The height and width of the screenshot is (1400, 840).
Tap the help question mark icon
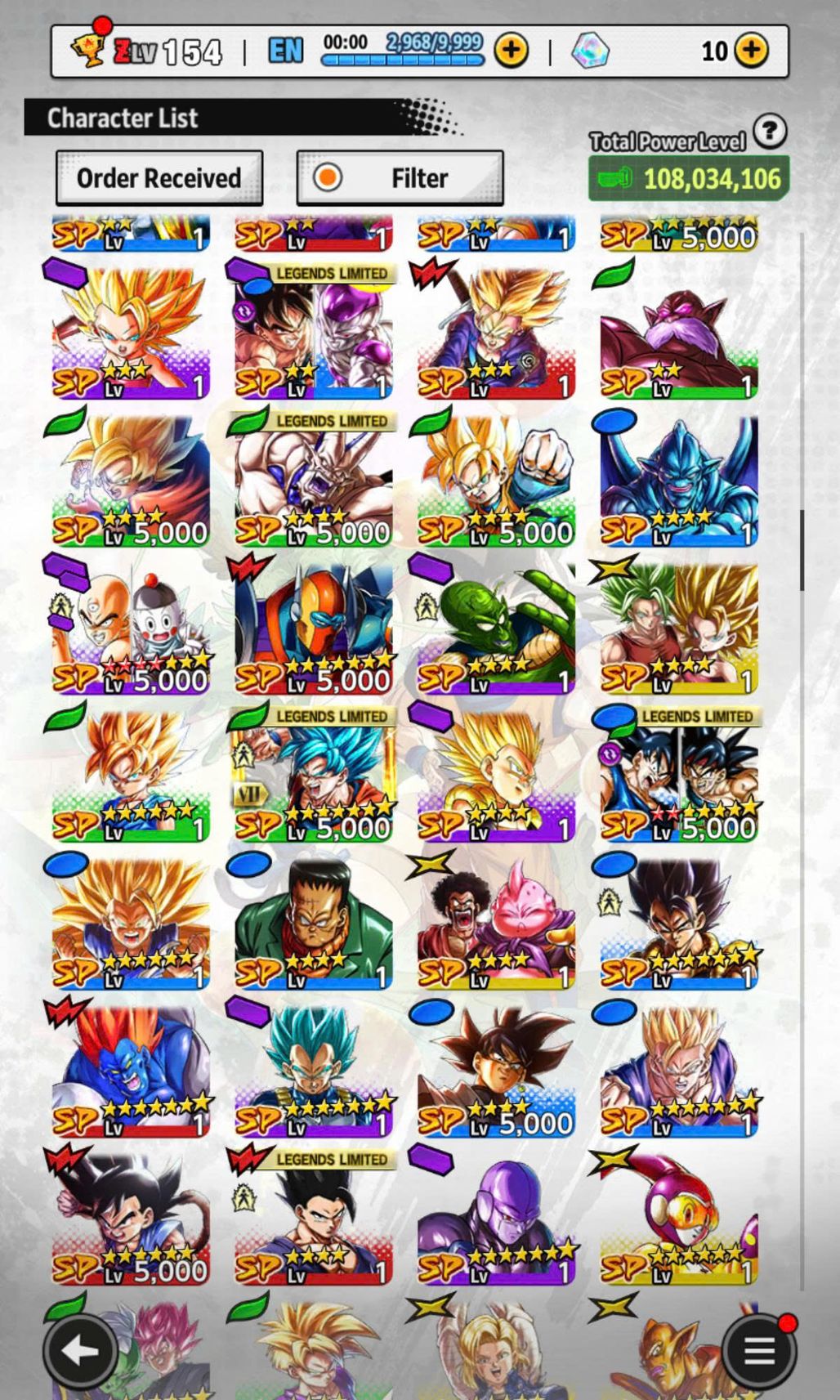point(769,131)
